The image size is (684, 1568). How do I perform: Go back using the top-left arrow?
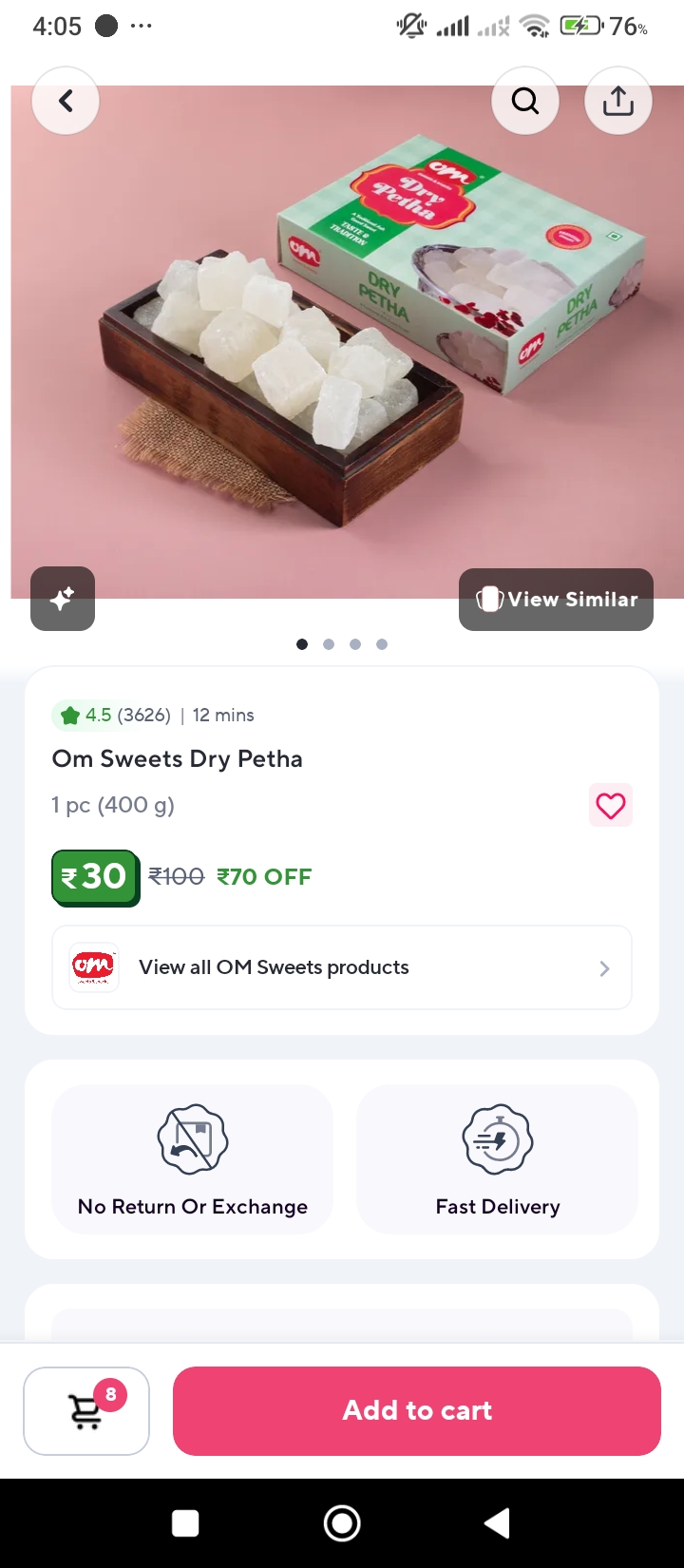pyautogui.click(x=66, y=101)
